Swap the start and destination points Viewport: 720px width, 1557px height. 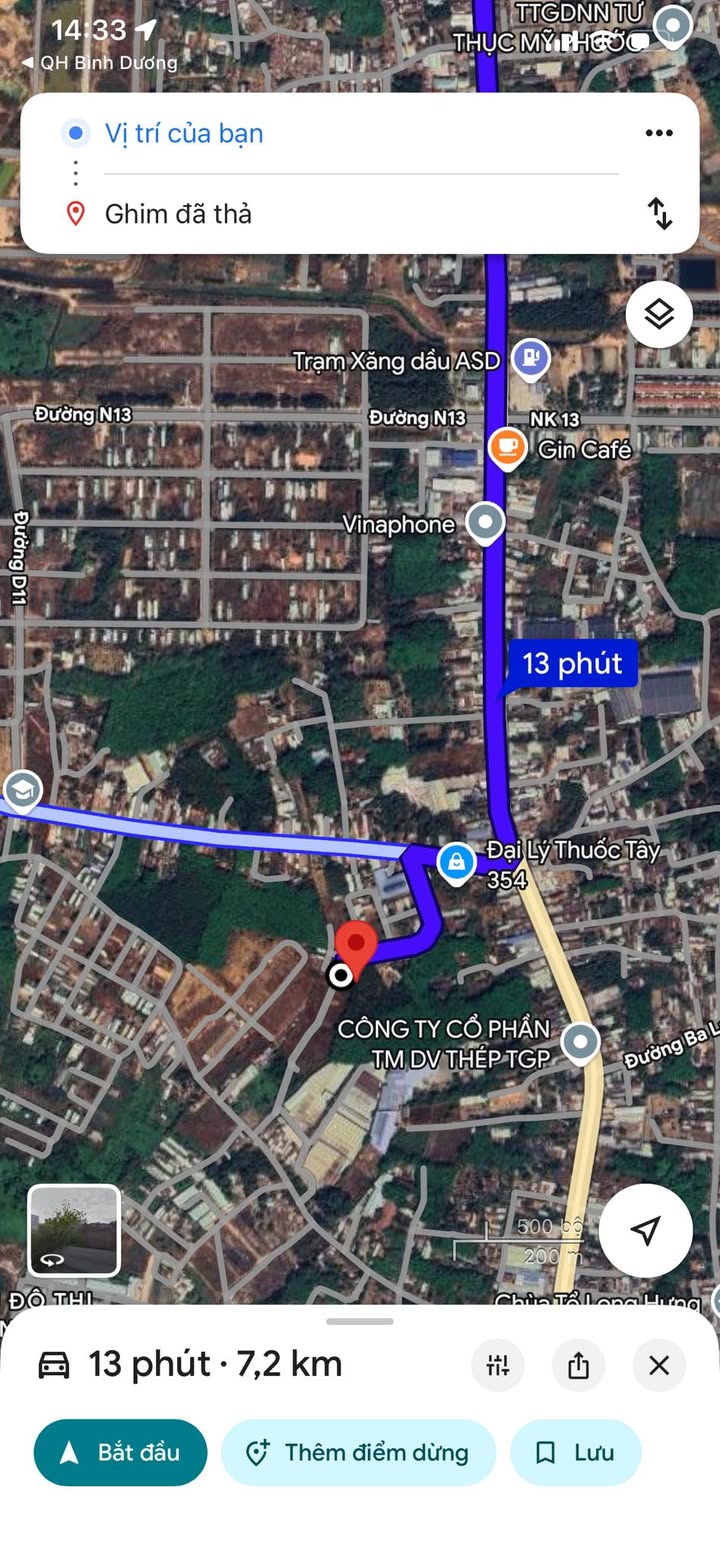tap(659, 213)
